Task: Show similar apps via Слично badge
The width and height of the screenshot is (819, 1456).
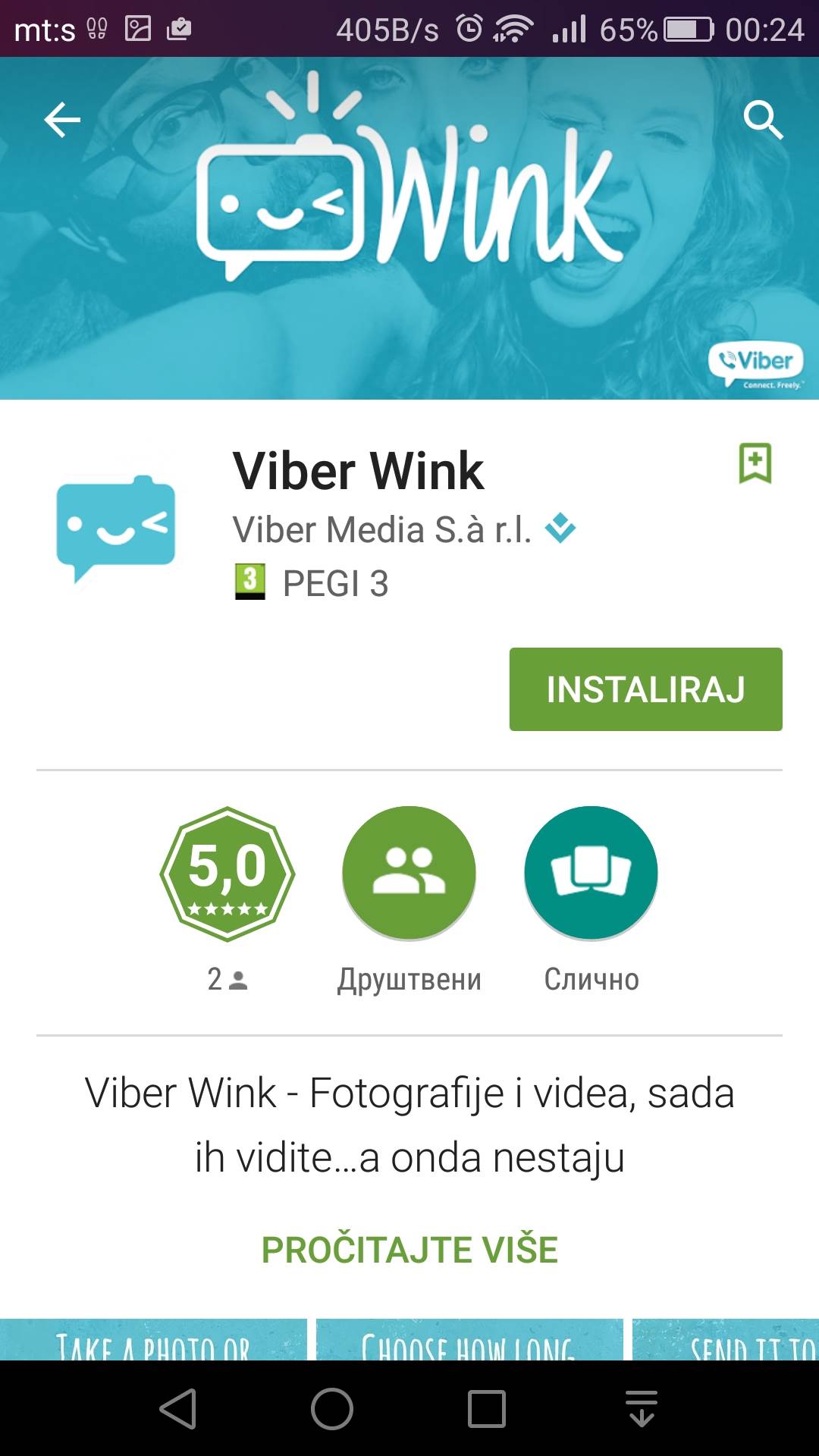Action: point(591,874)
